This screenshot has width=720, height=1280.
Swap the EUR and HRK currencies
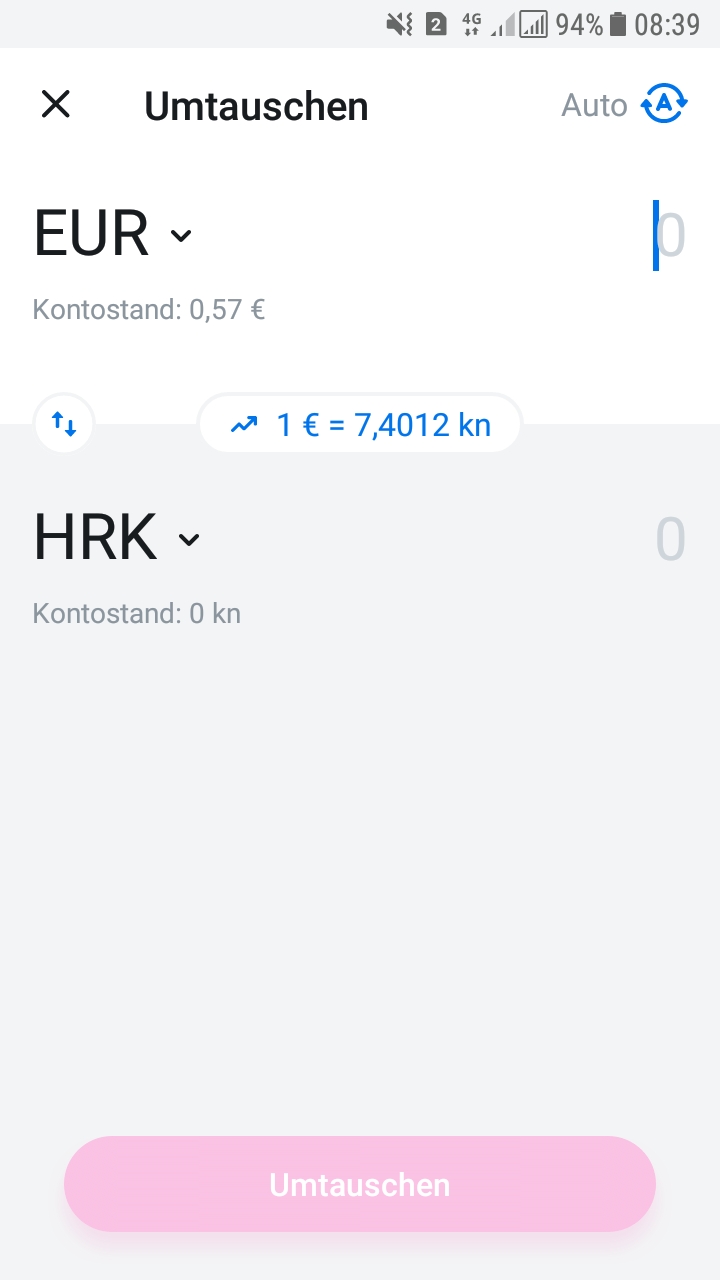64,424
